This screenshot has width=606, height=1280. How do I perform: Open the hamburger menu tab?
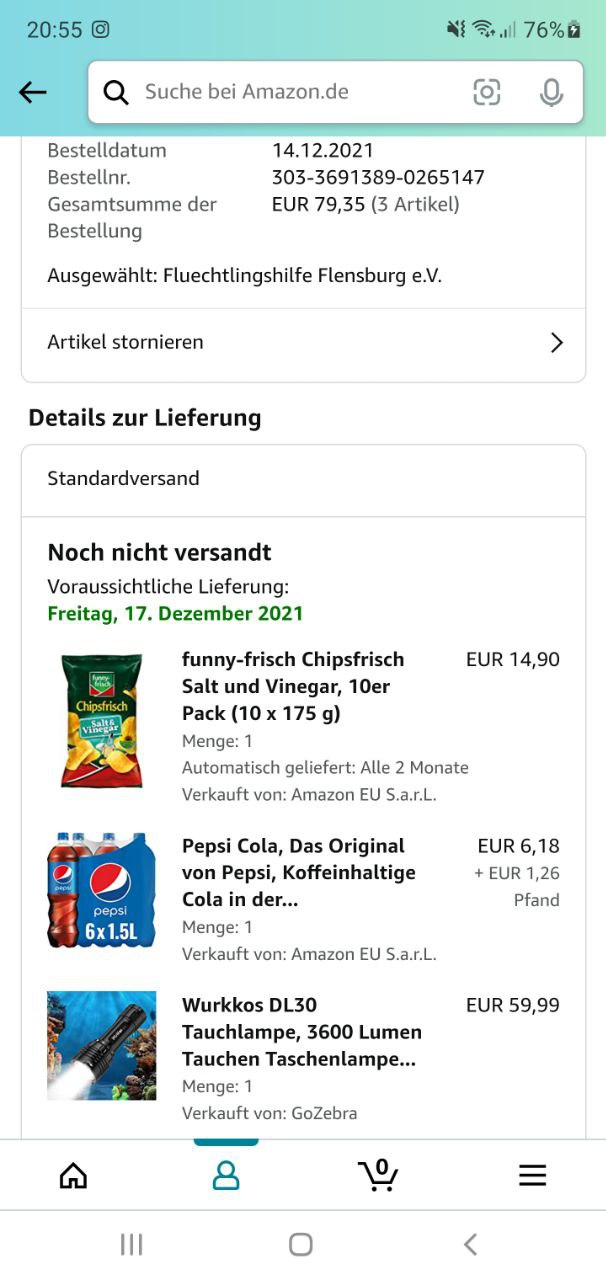[532, 1175]
